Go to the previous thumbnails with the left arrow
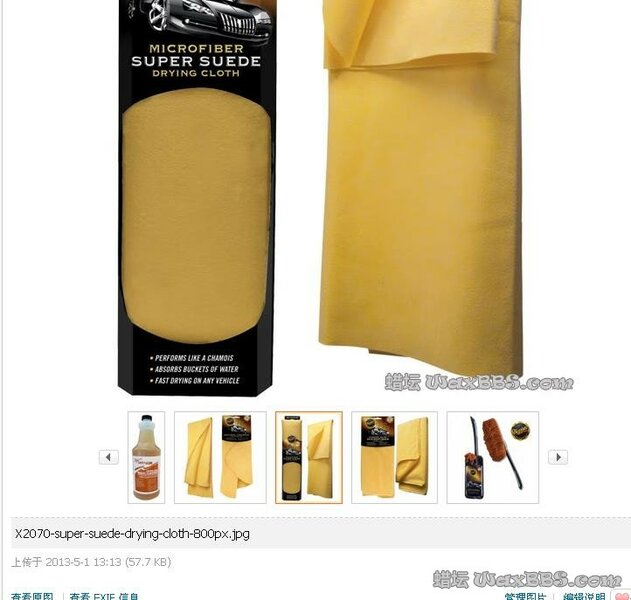 click(108, 457)
